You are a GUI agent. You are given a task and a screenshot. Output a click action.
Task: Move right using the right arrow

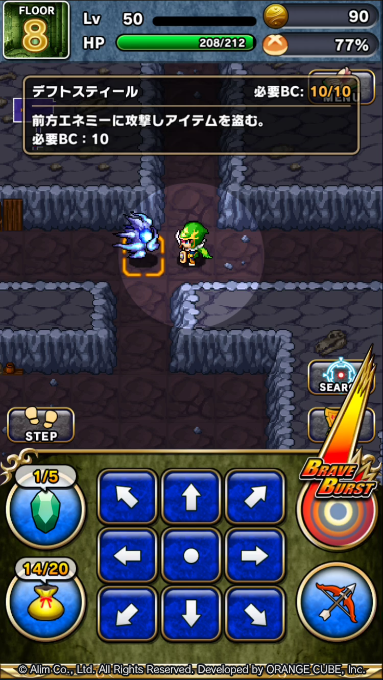pyautogui.click(x=255, y=555)
